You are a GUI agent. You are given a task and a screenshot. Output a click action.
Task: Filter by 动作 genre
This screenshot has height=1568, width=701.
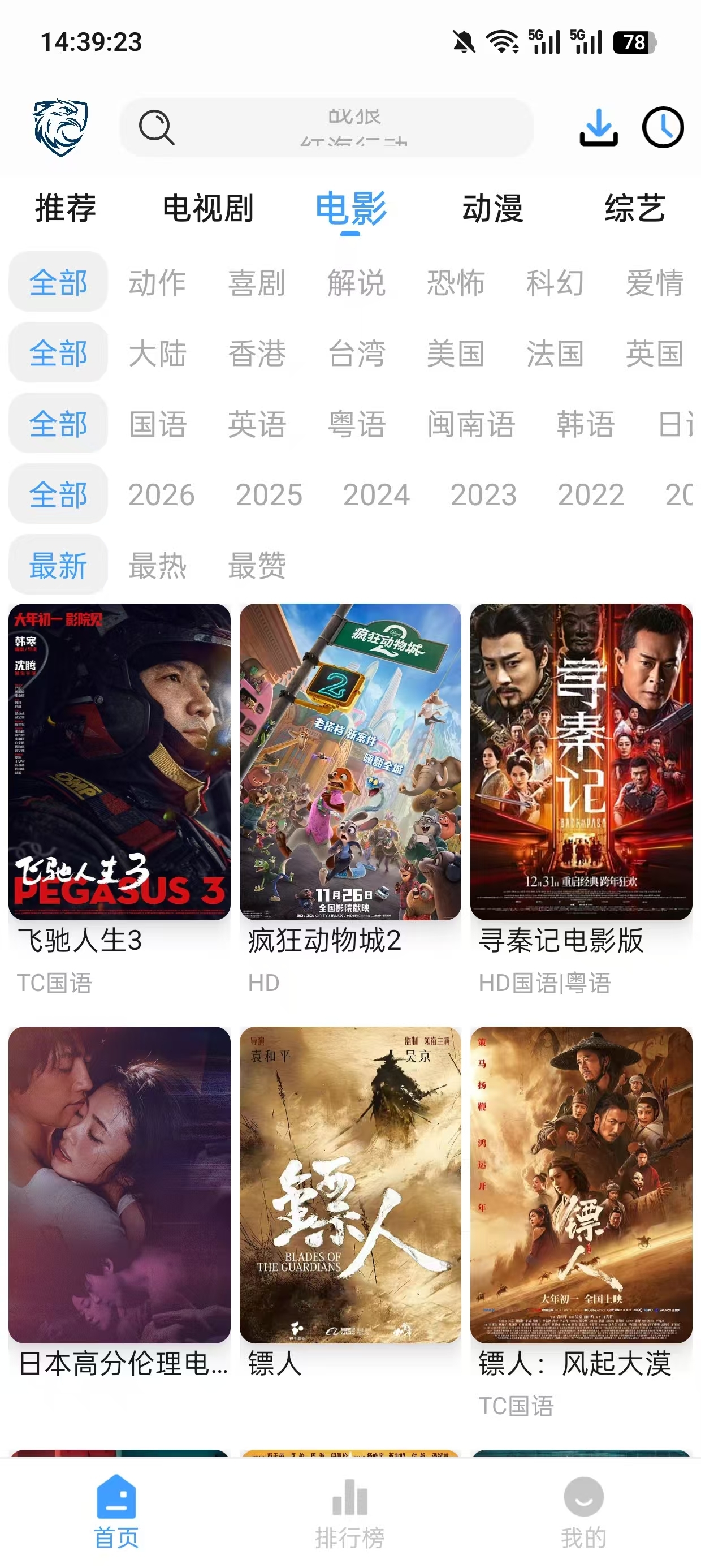pos(157,282)
